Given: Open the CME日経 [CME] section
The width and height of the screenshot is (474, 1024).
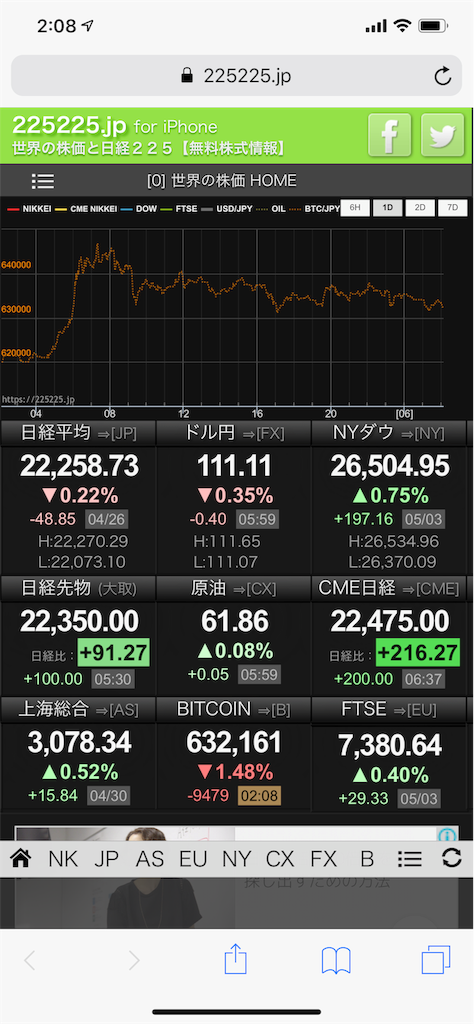Looking at the screenshot, I should coord(389,588).
